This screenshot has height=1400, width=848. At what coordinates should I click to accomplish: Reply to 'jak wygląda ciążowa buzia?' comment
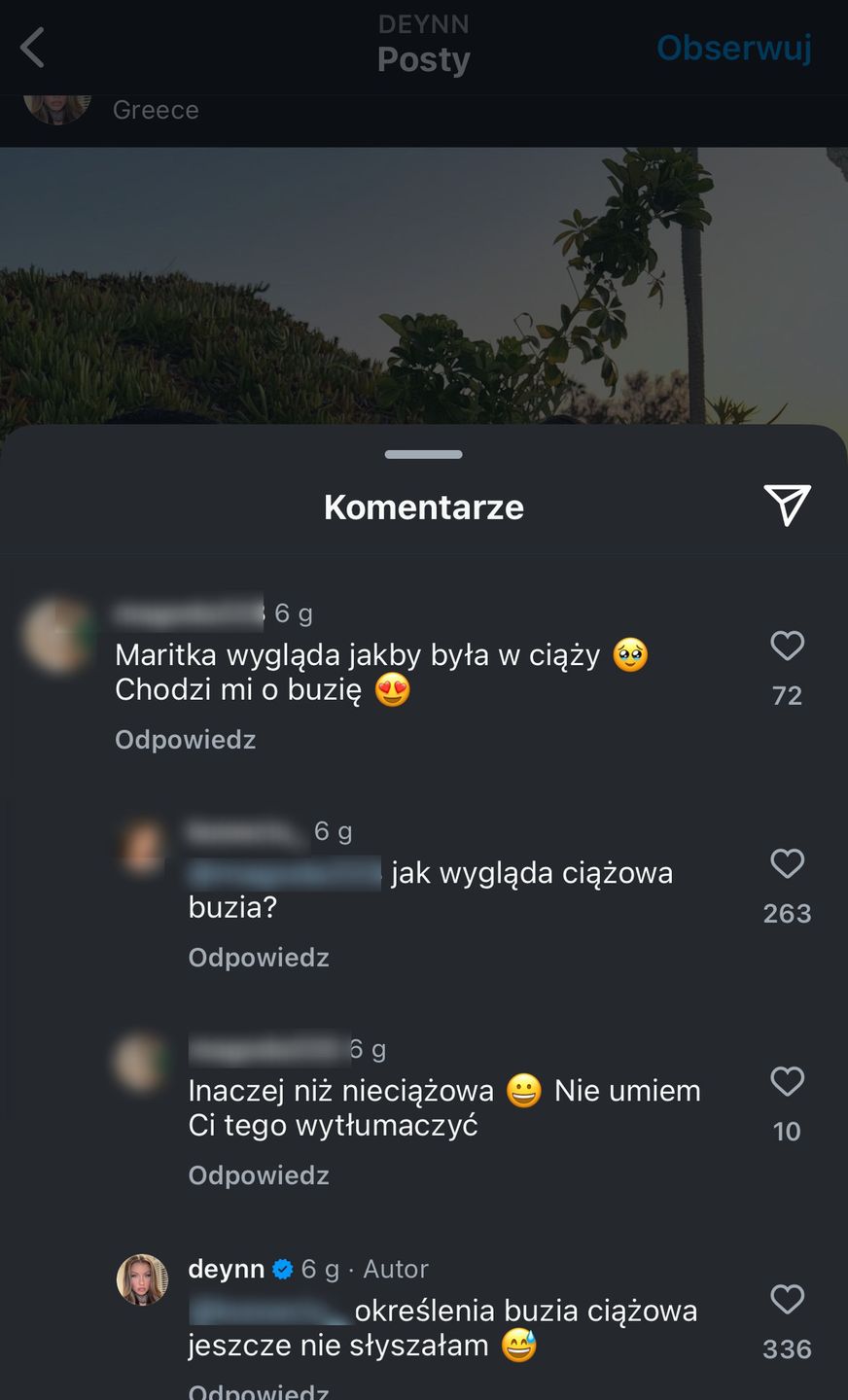(x=259, y=958)
